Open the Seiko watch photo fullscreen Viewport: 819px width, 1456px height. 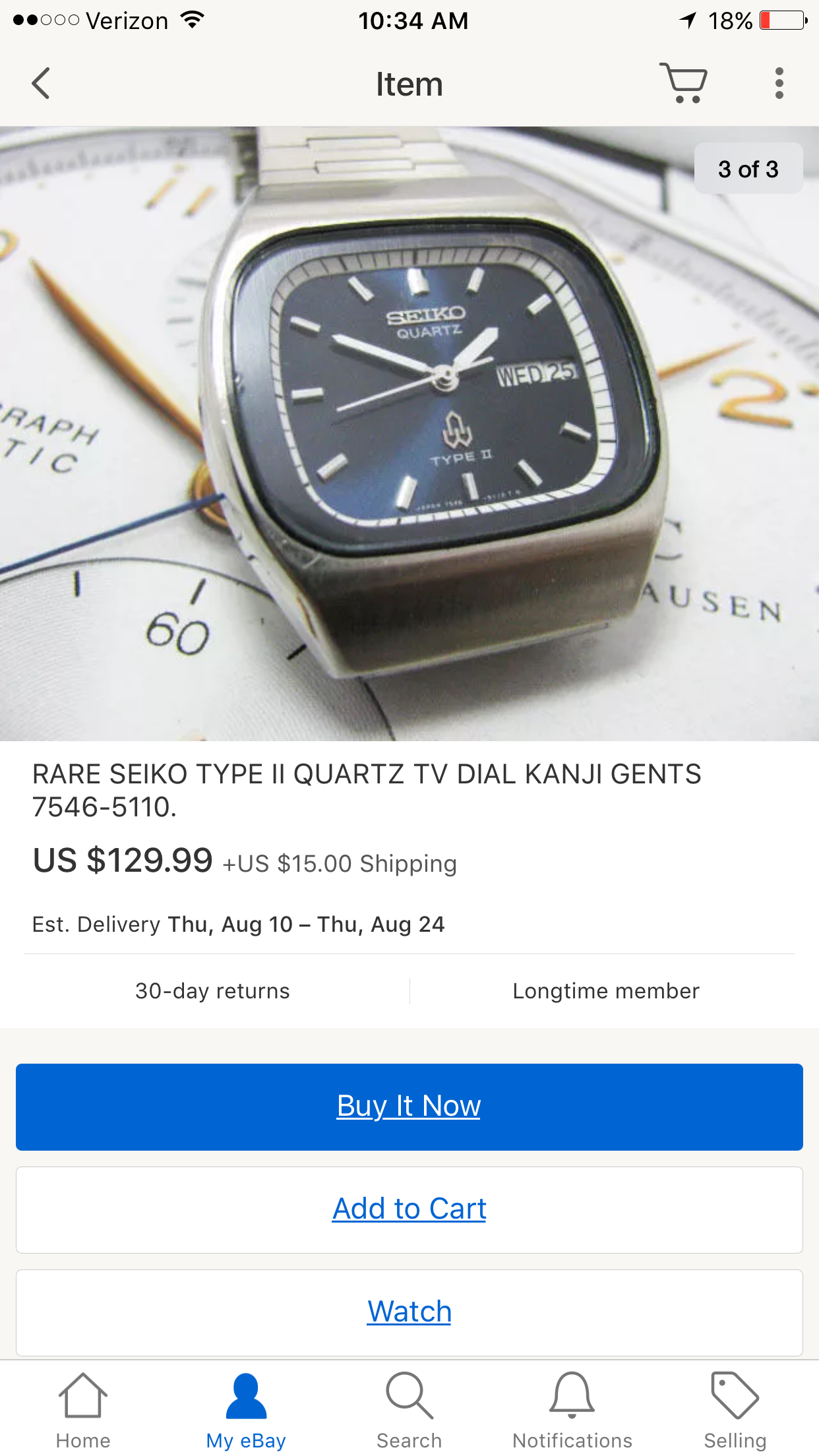409,434
